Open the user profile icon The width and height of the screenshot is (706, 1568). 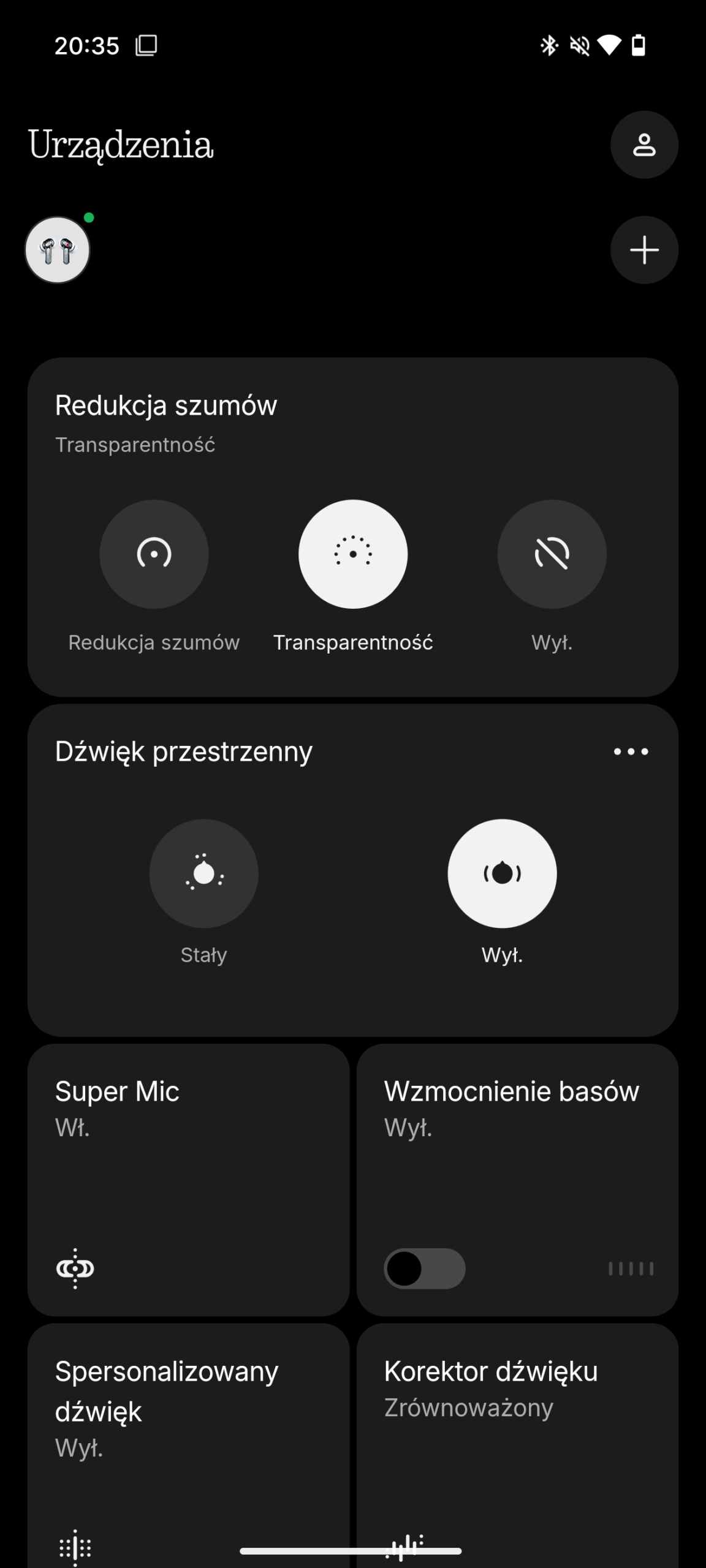coord(643,145)
